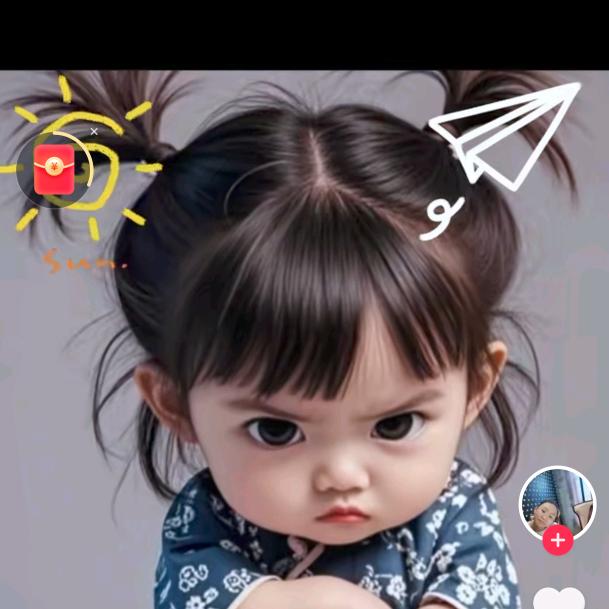Like this video with the heart
Screen dimensions: 609x609
560,599
